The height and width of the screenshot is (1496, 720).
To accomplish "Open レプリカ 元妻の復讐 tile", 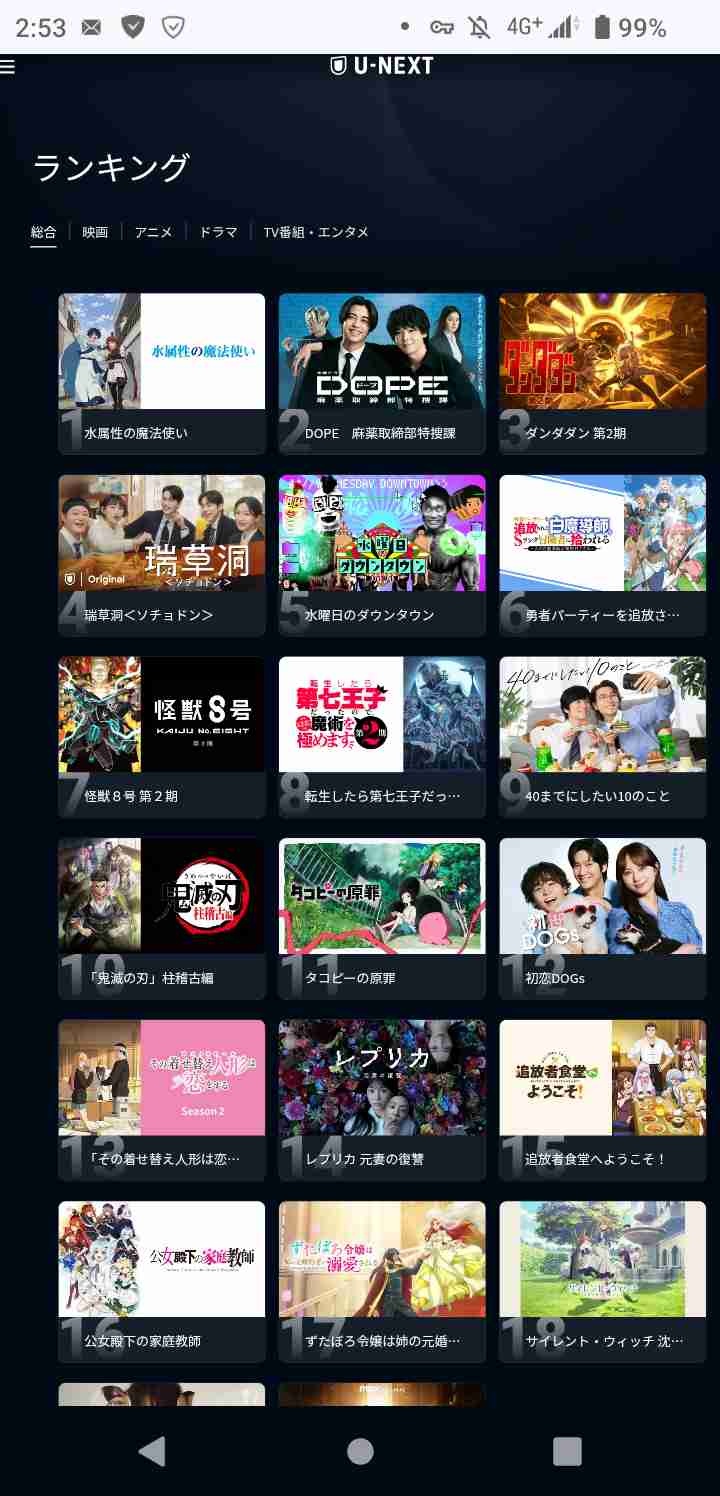I will pos(382,1098).
